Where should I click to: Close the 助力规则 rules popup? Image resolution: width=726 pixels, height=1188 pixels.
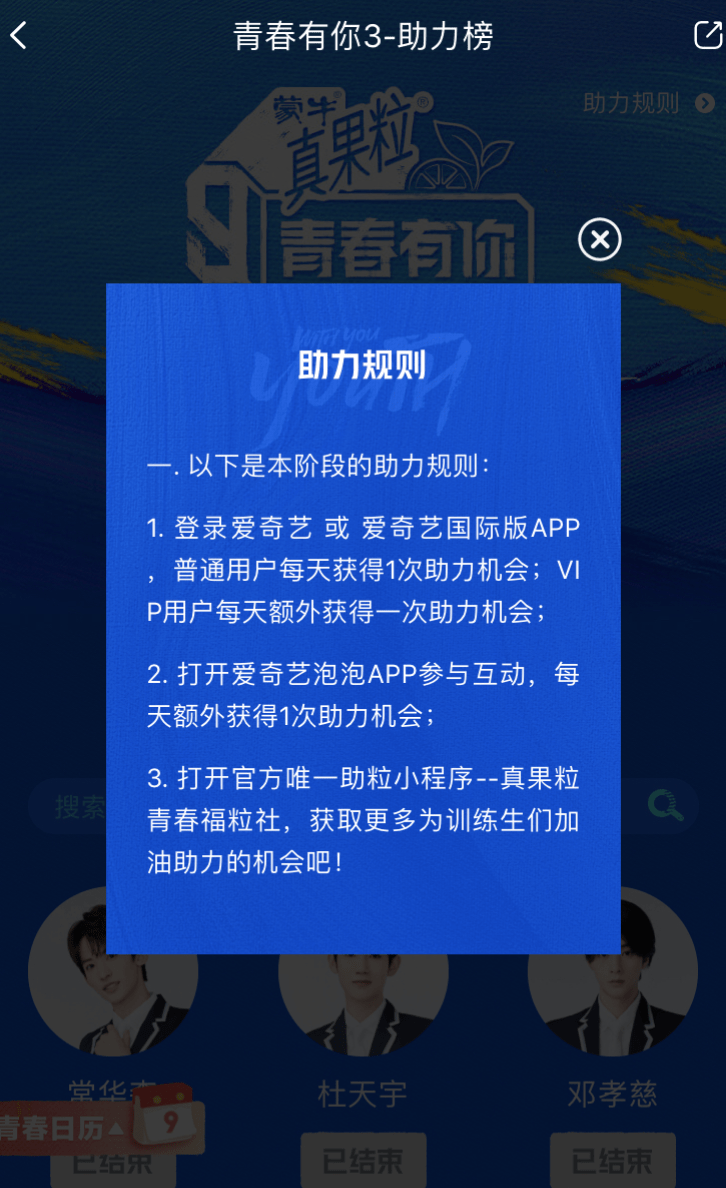599,240
